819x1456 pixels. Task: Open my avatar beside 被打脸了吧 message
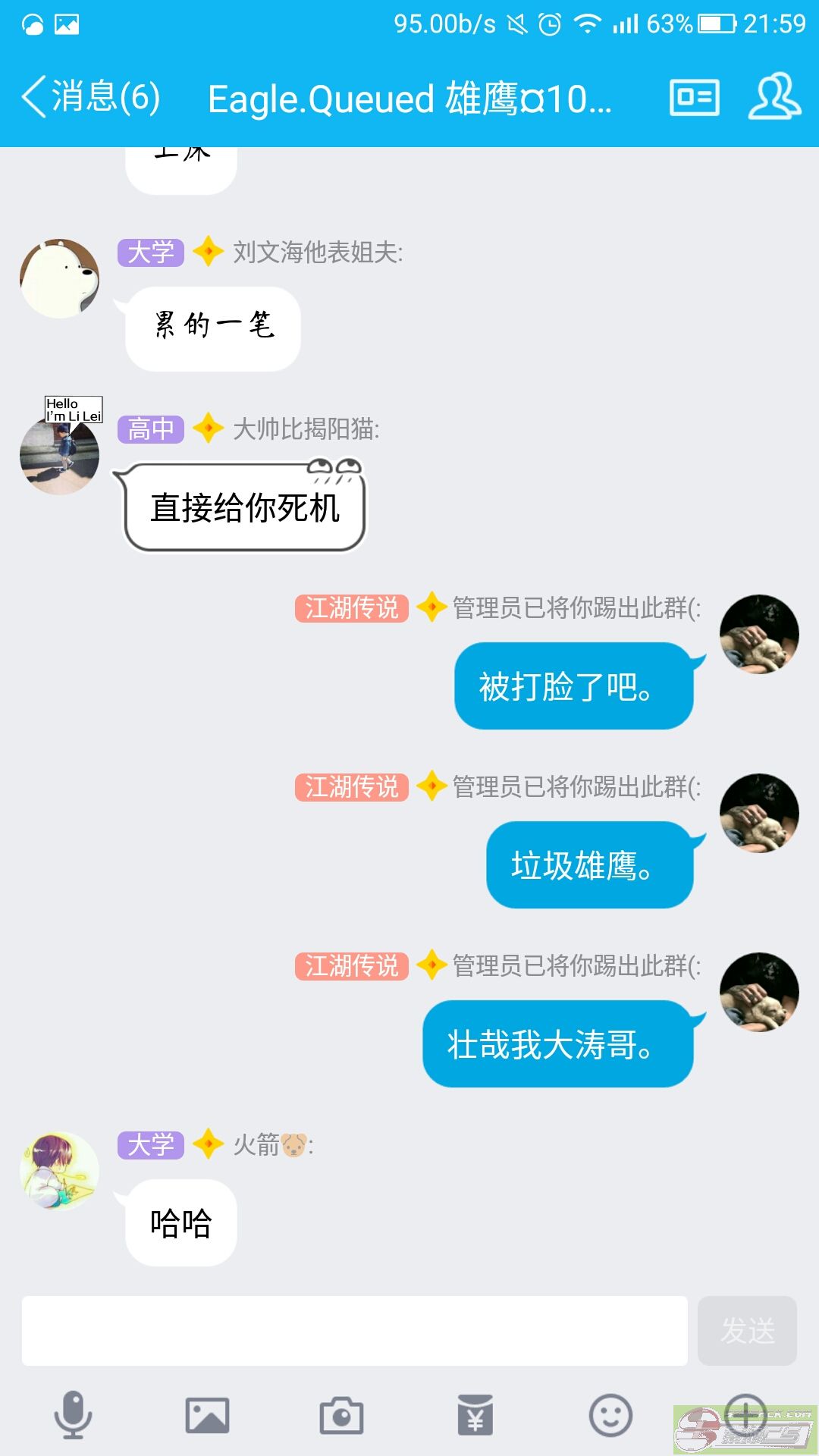click(759, 634)
